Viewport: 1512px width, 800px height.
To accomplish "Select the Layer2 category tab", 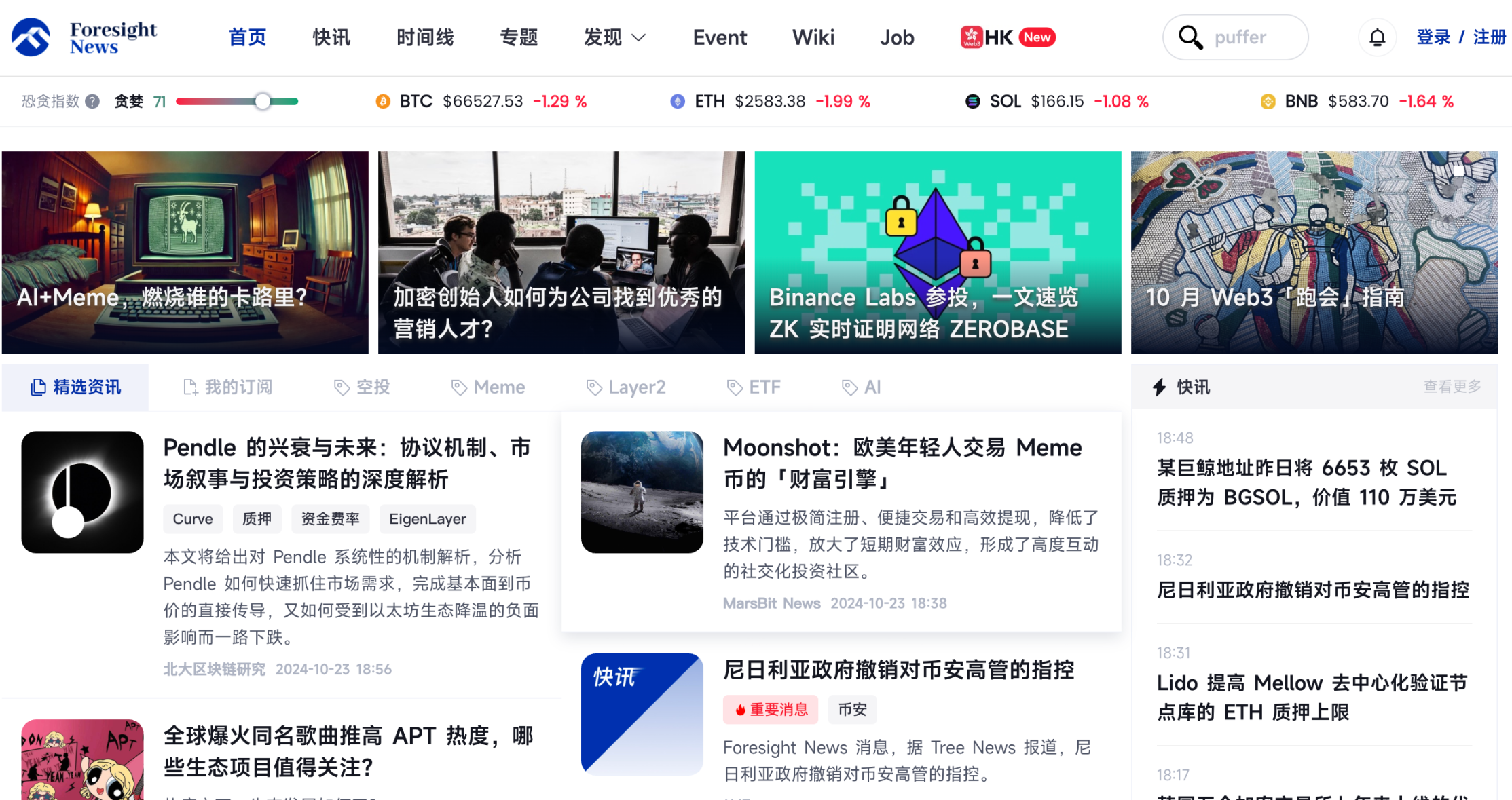I will point(626,387).
